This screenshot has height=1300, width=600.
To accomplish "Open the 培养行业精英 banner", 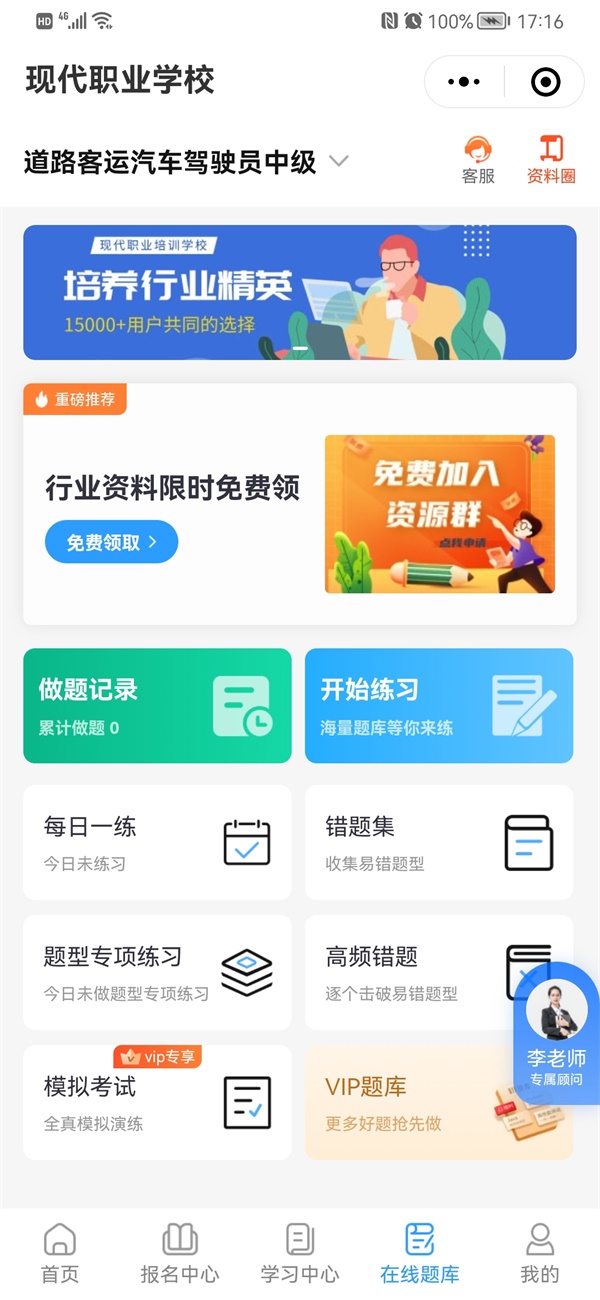I will (299, 292).
